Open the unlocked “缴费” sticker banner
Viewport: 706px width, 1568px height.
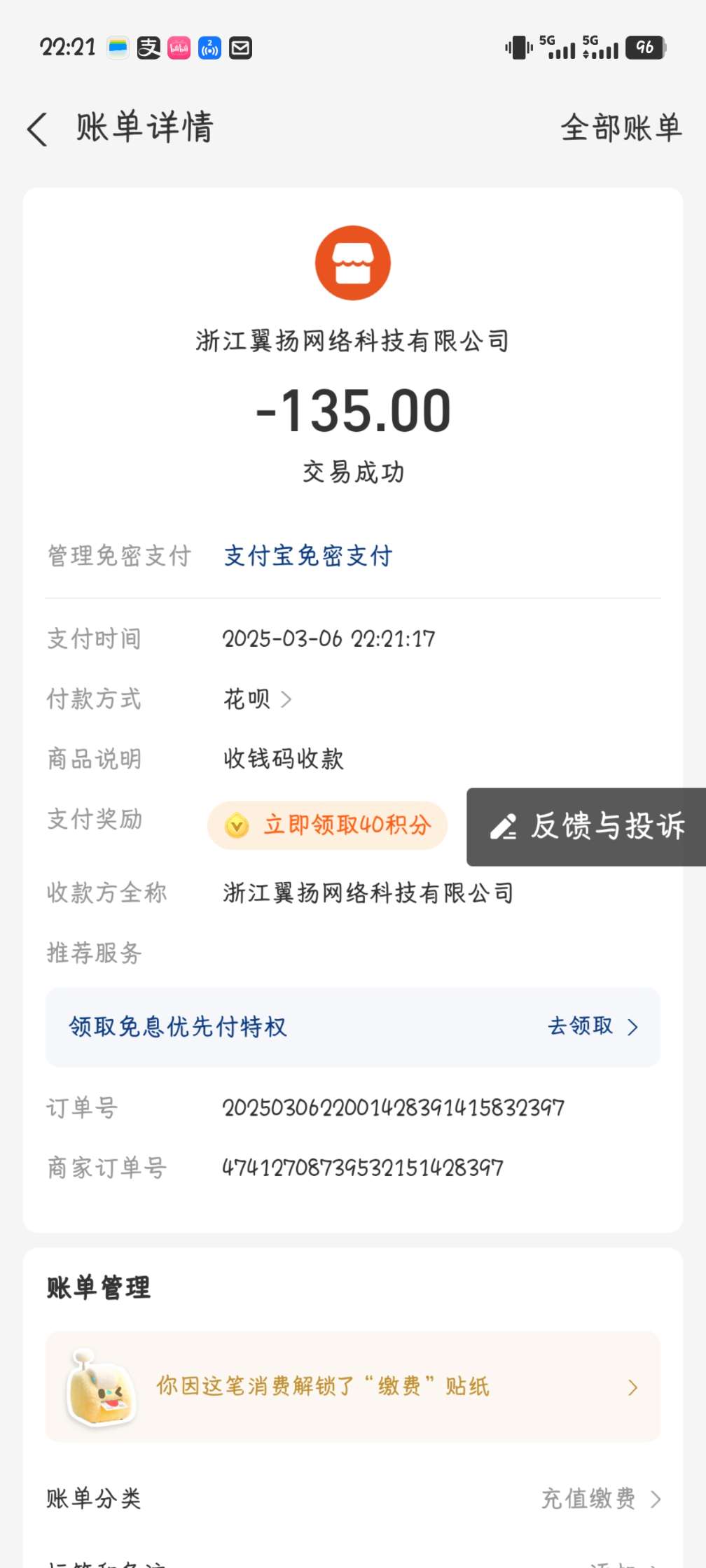point(353,1387)
